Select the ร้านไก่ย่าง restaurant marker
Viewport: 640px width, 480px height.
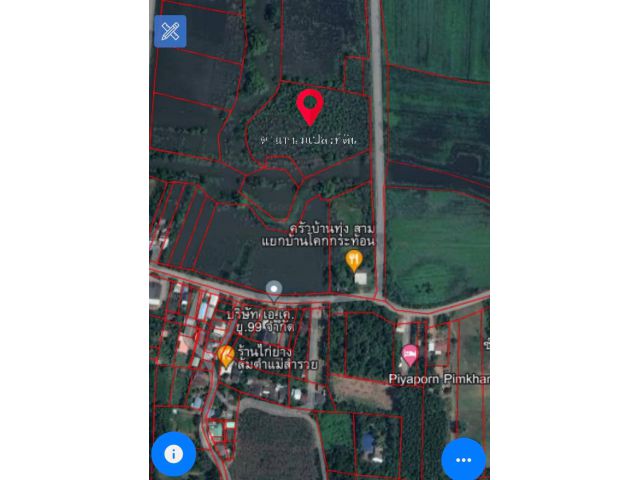coord(226,354)
